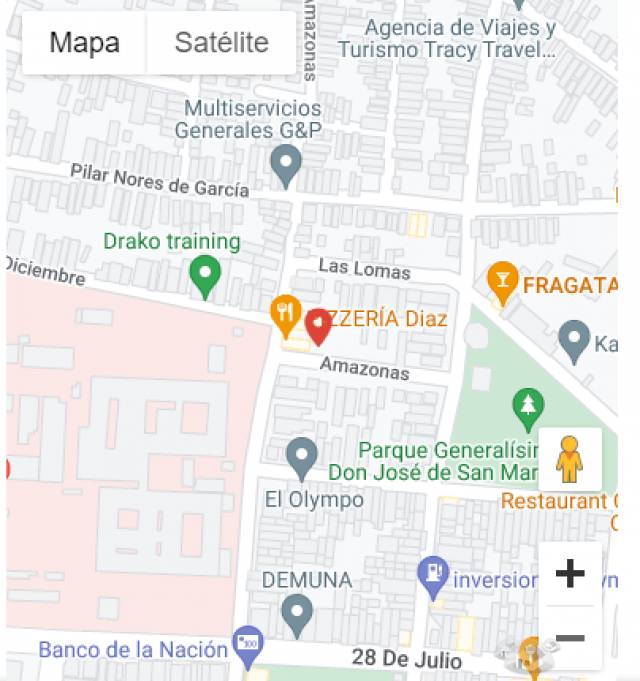Open the Drako training marker
Image resolution: width=640 pixels, height=681 pixels.
[205, 275]
